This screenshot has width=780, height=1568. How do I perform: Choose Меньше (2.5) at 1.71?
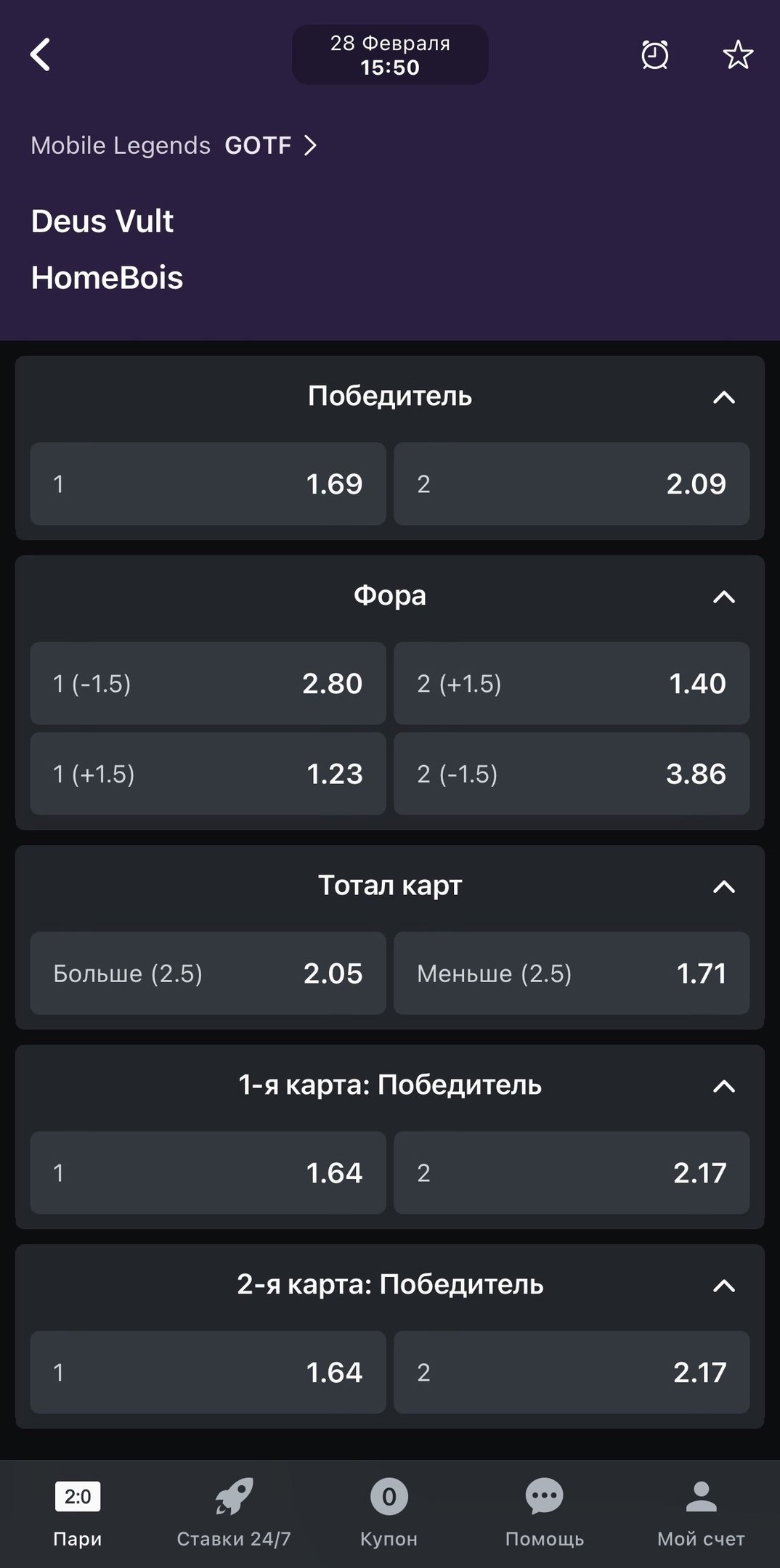click(x=572, y=973)
